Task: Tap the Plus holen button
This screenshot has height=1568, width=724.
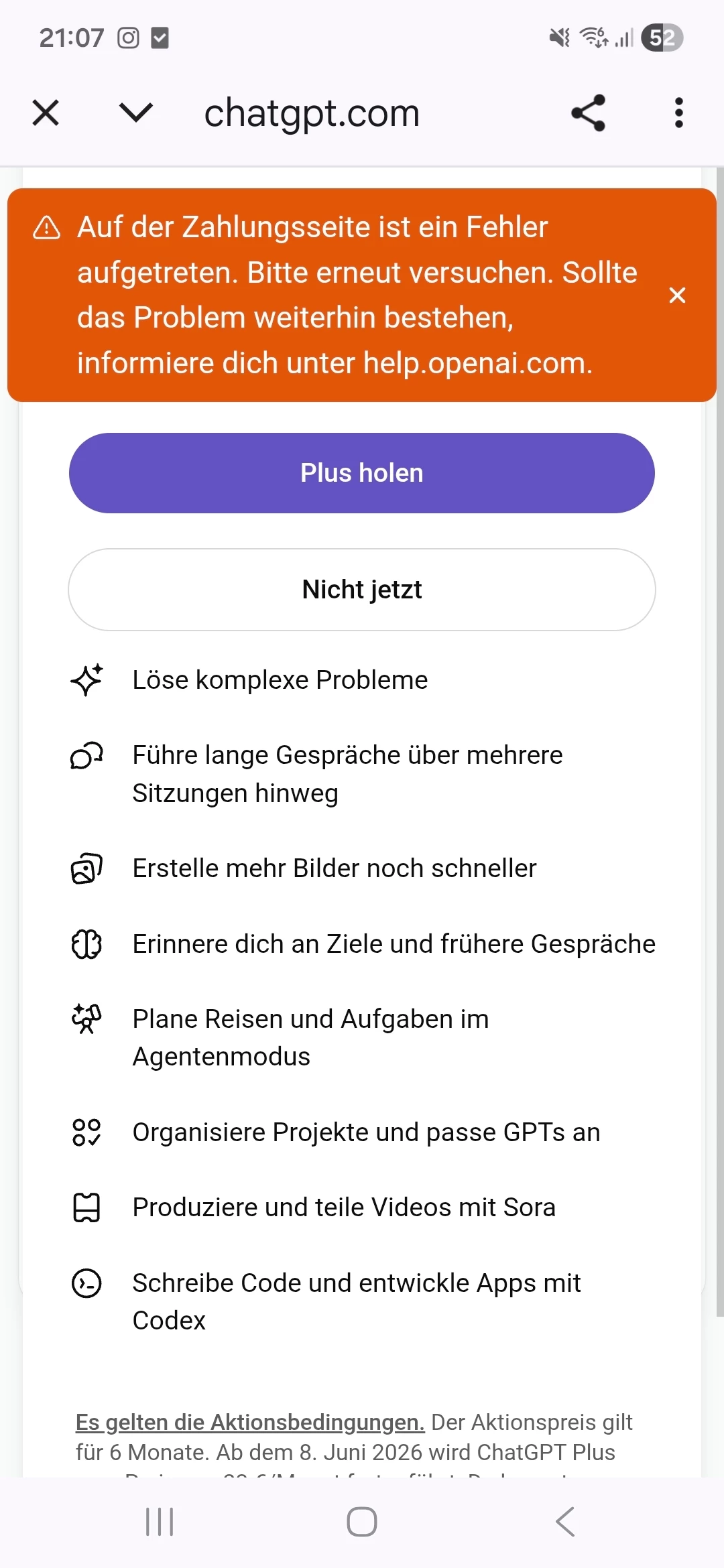Action: (x=362, y=473)
